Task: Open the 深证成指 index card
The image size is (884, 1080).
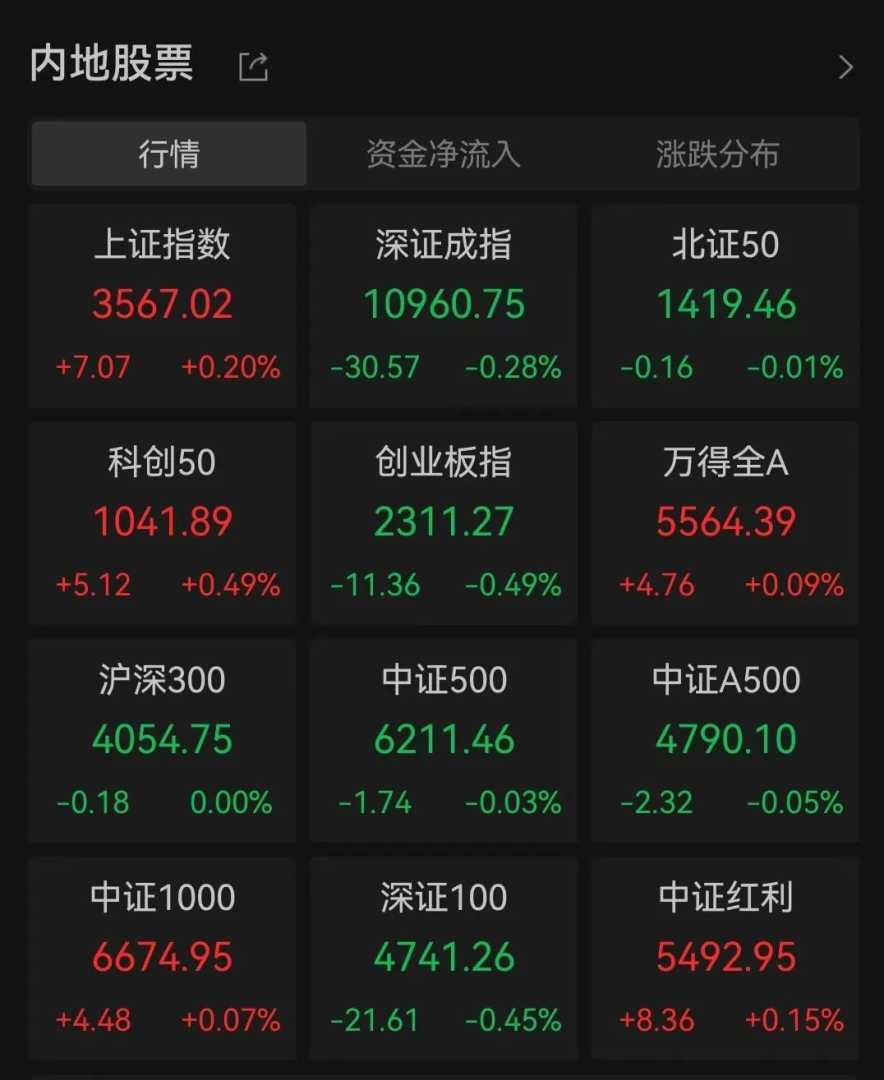Action: click(x=444, y=305)
